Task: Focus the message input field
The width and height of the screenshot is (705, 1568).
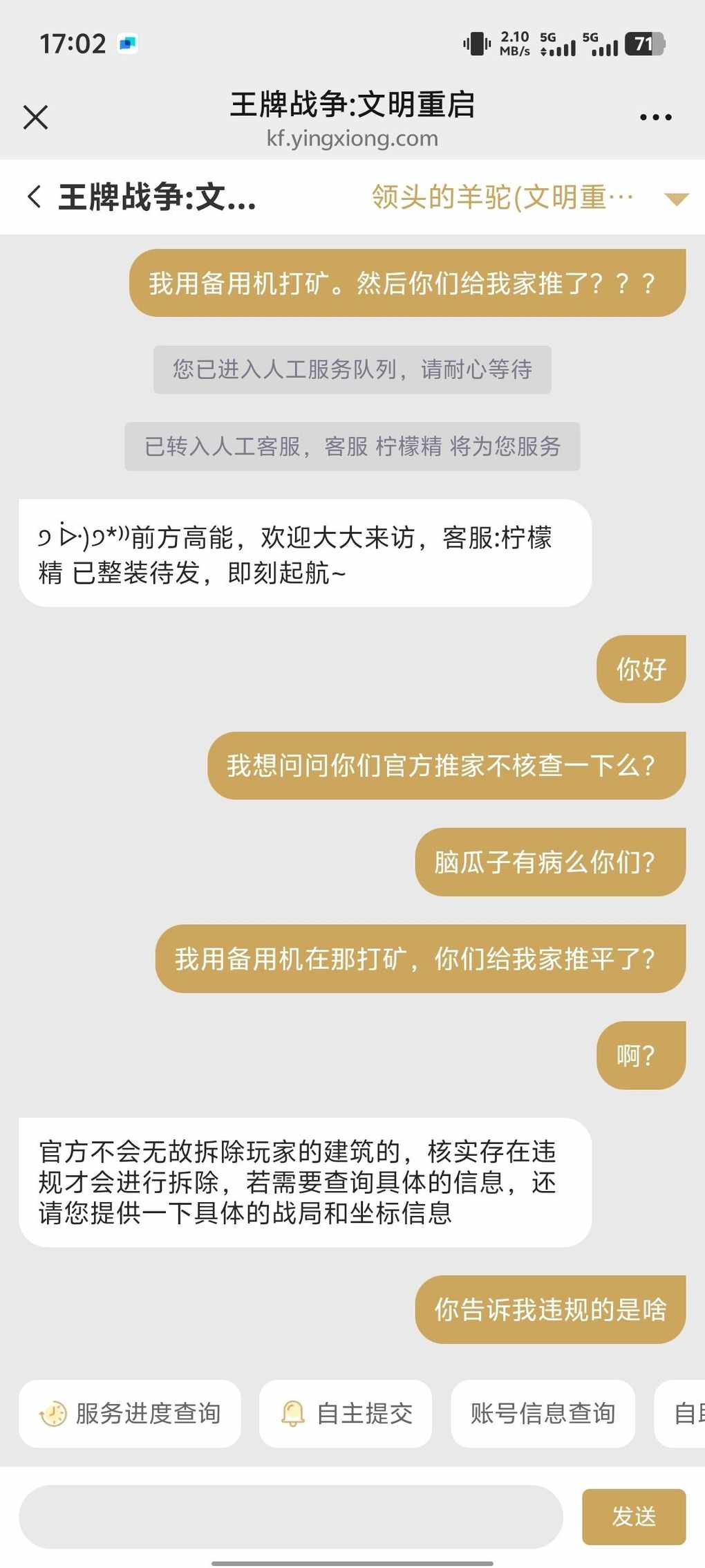Action: point(291,1516)
